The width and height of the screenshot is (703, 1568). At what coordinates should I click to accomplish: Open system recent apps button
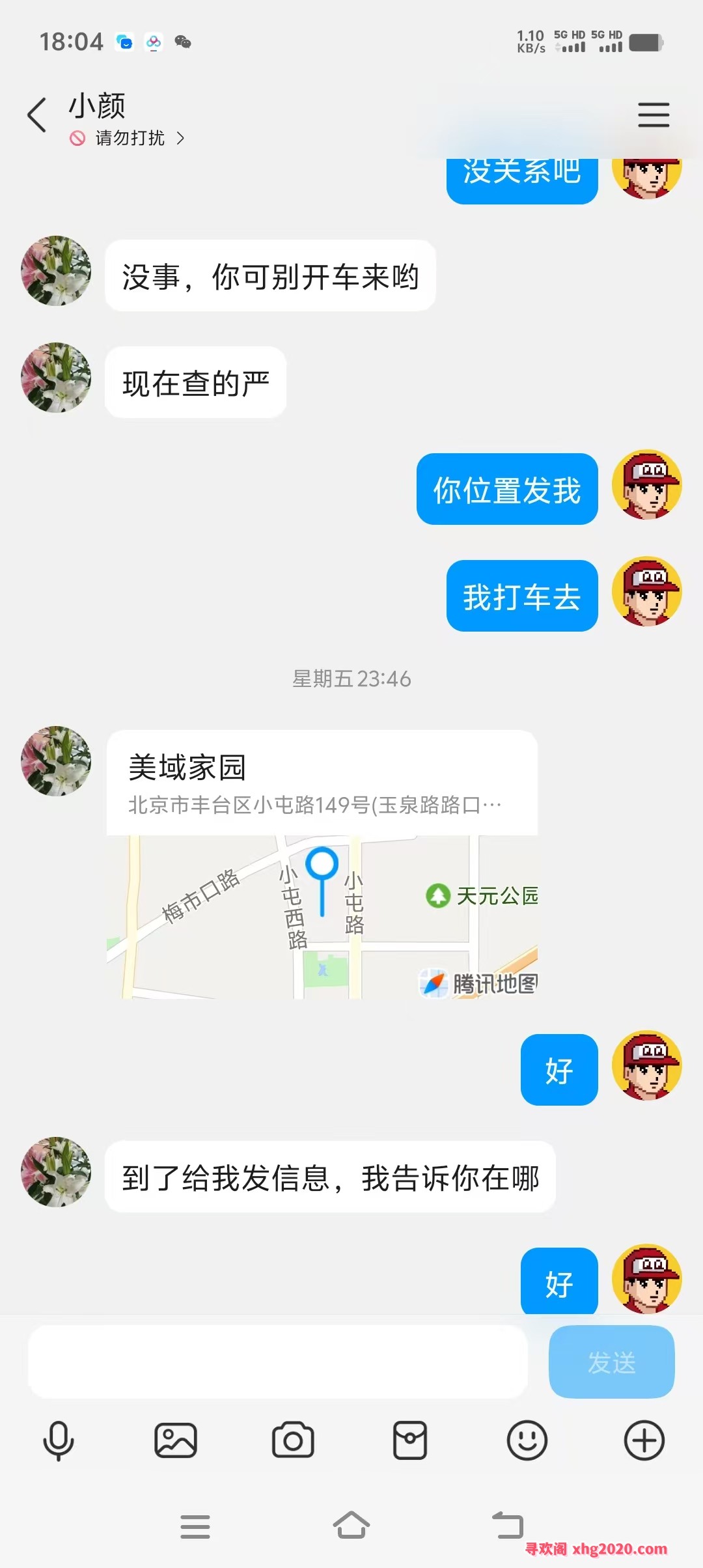tap(195, 1526)
